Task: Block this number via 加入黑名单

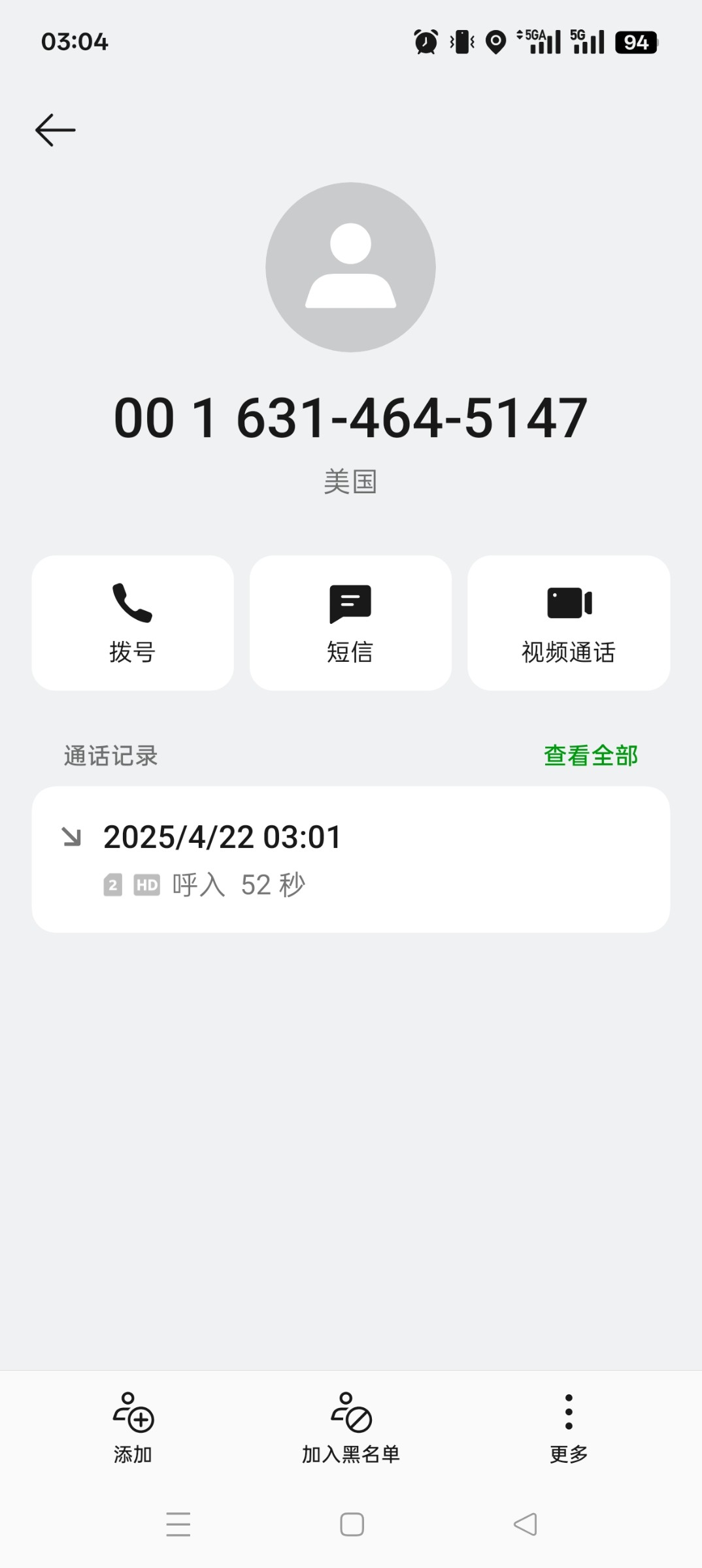Action: click(351, 1428)
